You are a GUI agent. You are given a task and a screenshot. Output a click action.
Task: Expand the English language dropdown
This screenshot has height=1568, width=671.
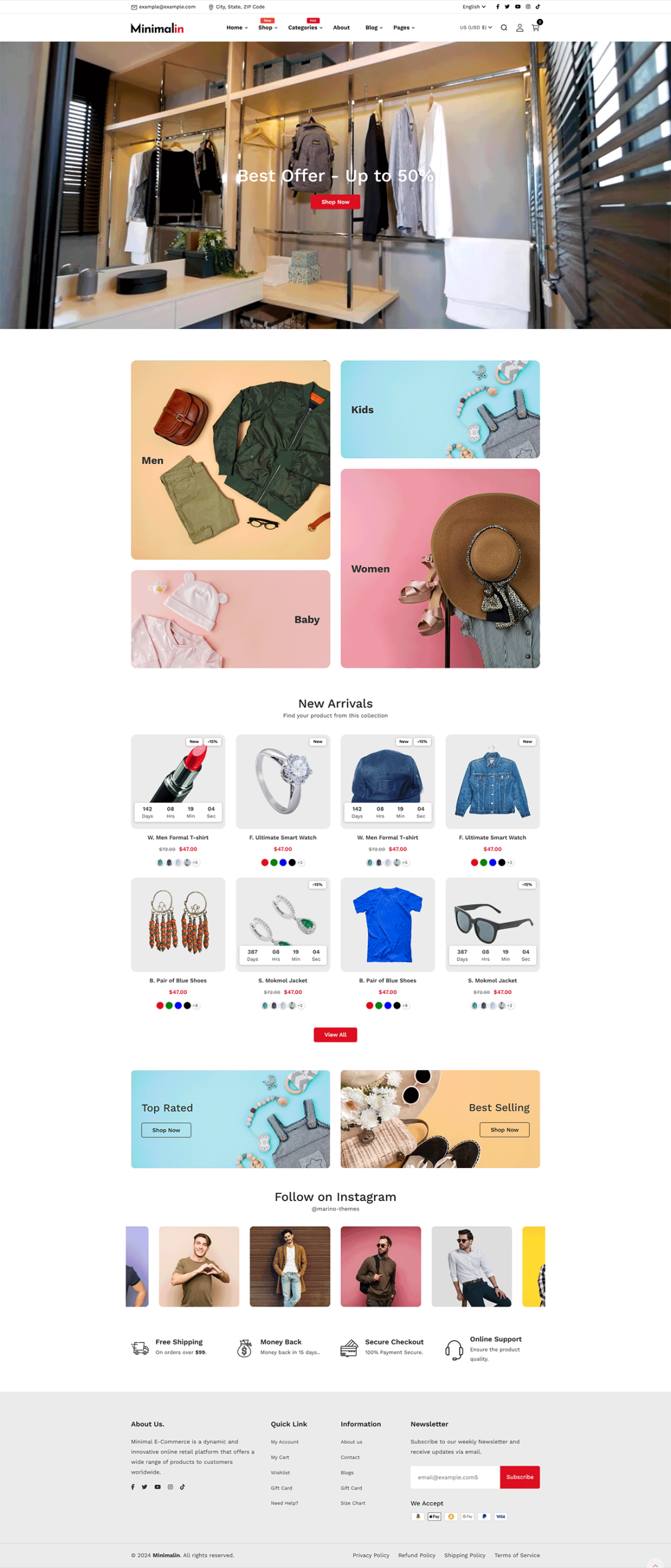[474, 7]
